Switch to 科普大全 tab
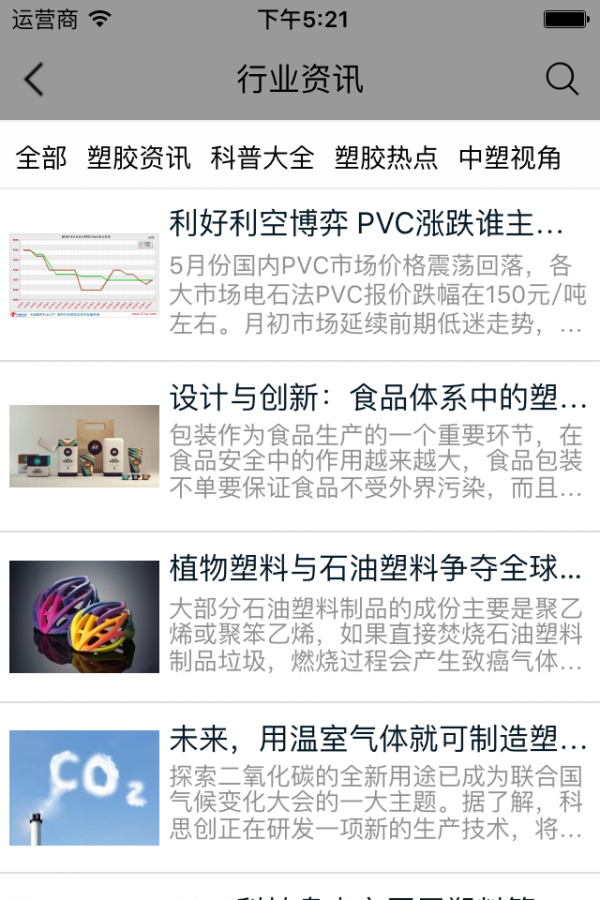This screenshot has height=900, width=600. (x=263, y=157)
